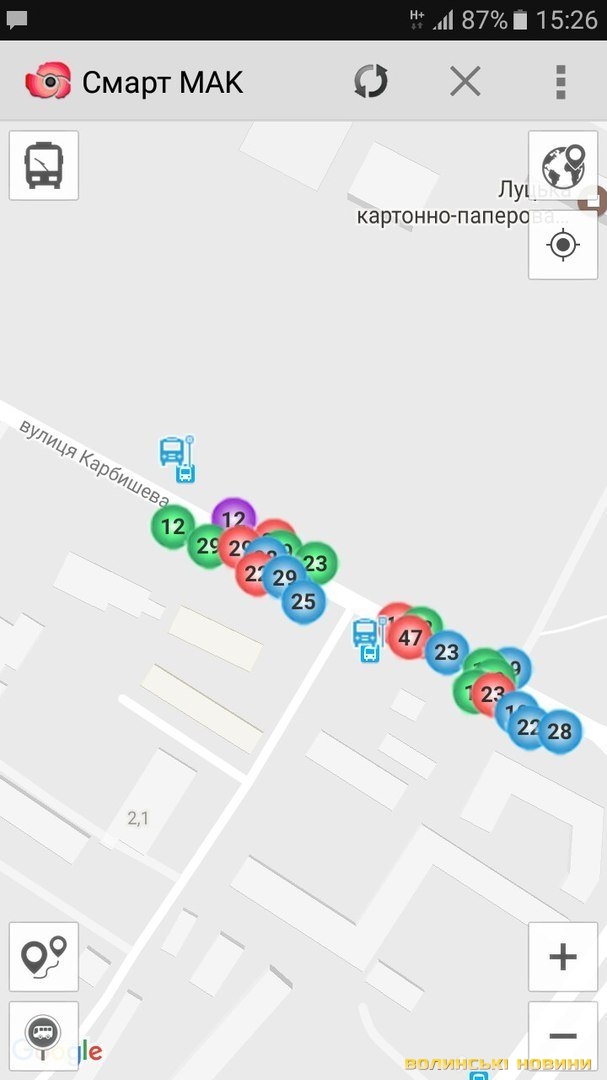The image size is (607, 1080).
Task: Open the map globe location button
Action: click(x=562, y=166)
